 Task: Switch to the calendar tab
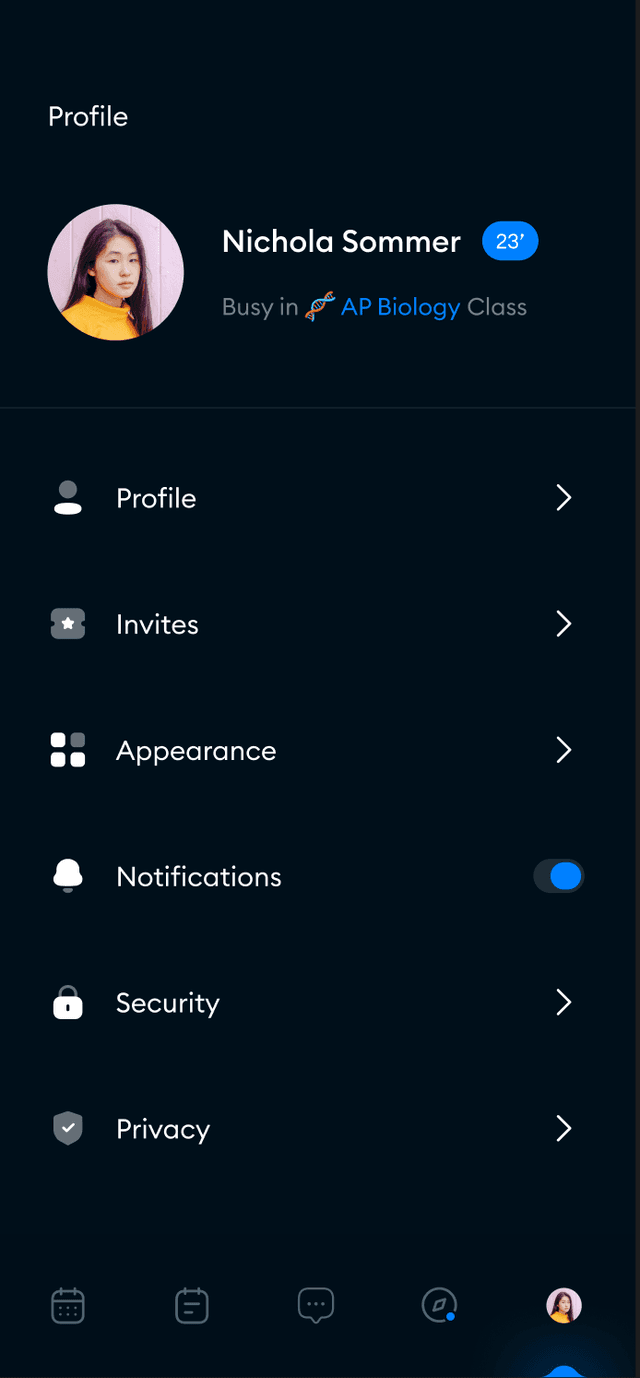[x=68, y=1305]
